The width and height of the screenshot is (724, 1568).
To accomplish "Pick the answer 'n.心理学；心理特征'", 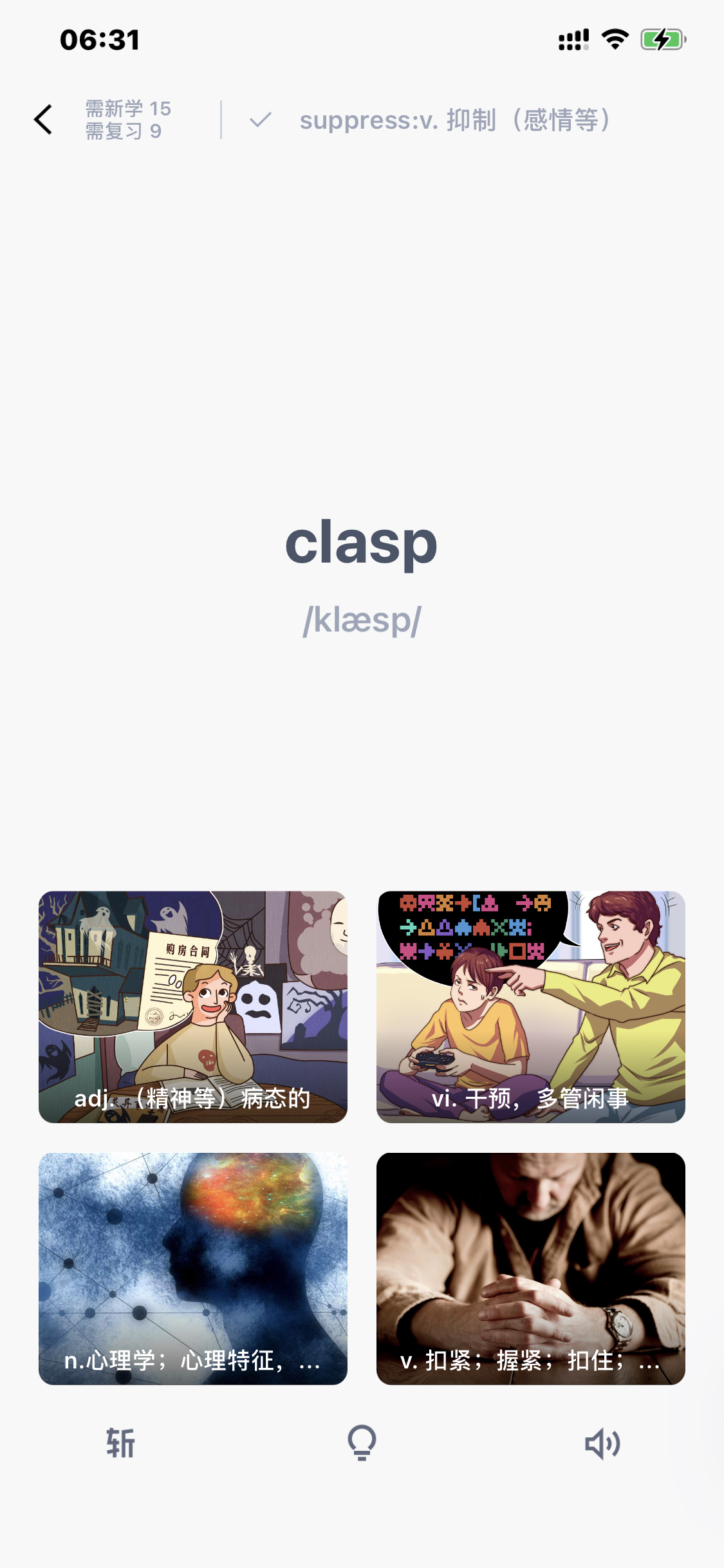I will (x=193, y=1268).
